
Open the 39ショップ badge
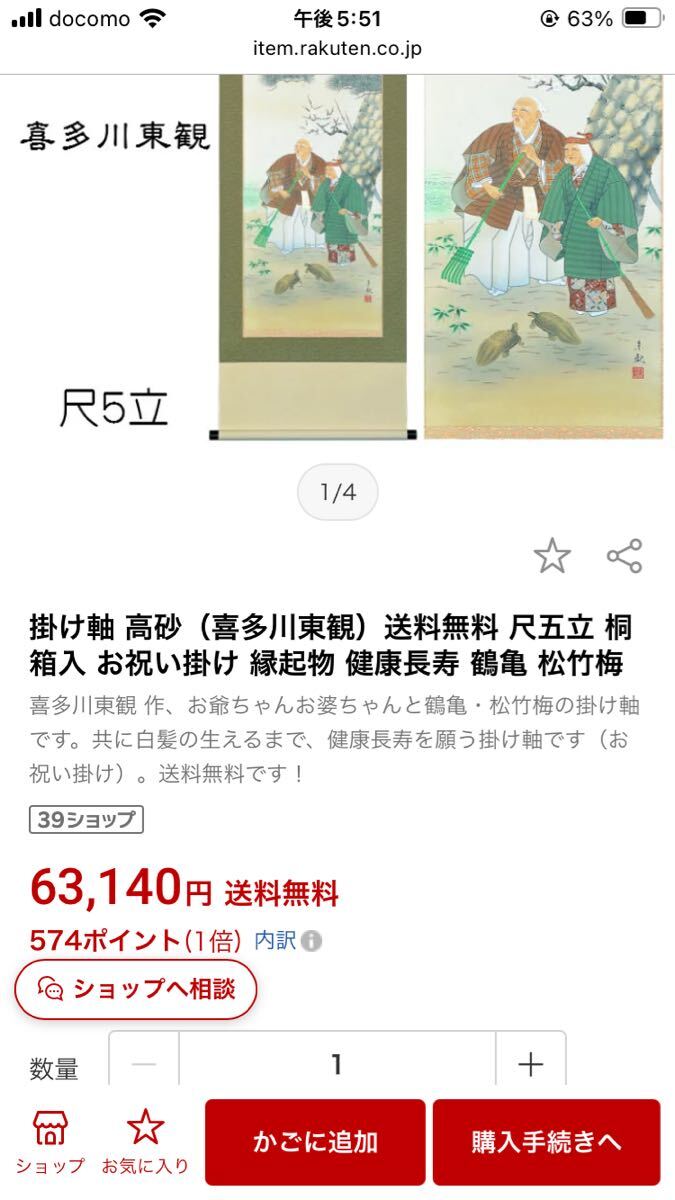86,819
